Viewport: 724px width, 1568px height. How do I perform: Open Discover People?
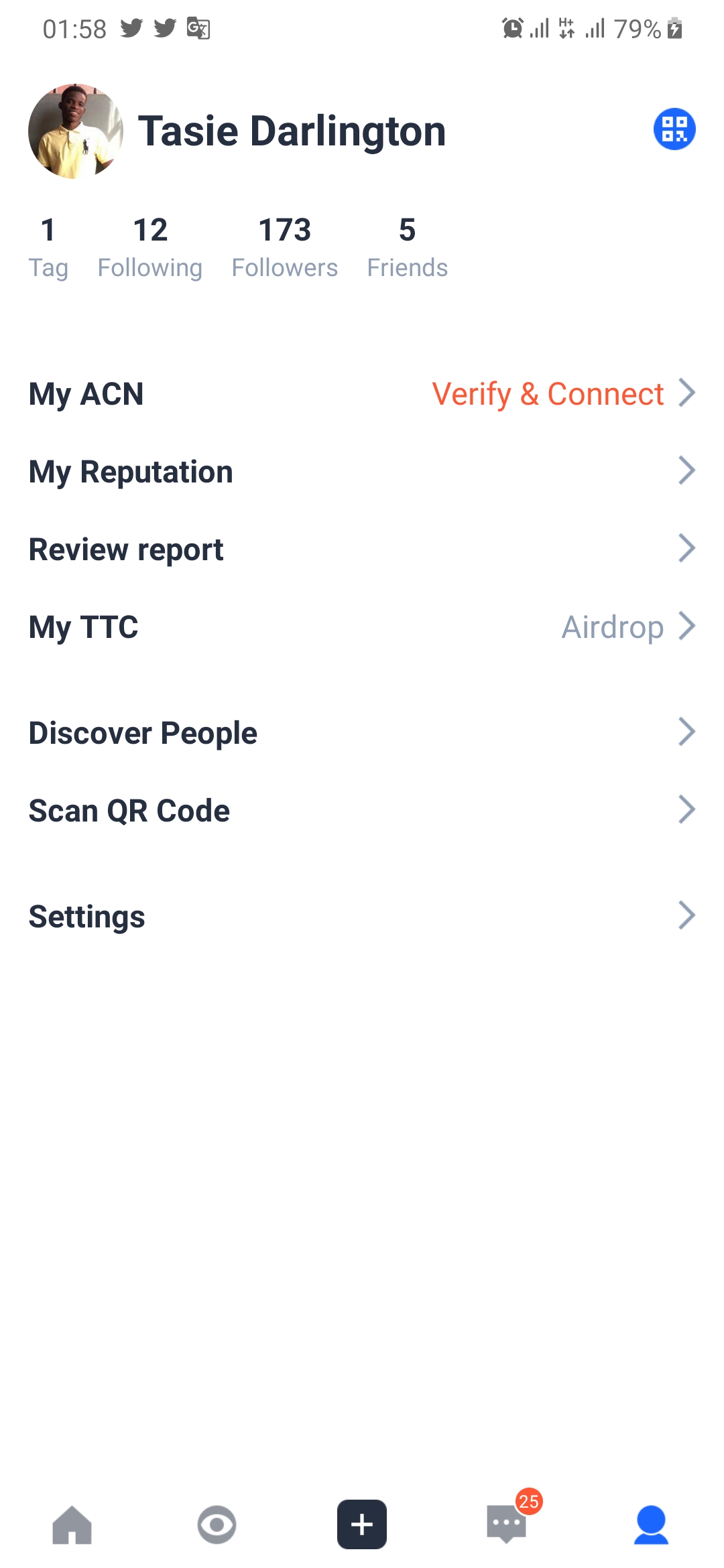click(362, 732)
